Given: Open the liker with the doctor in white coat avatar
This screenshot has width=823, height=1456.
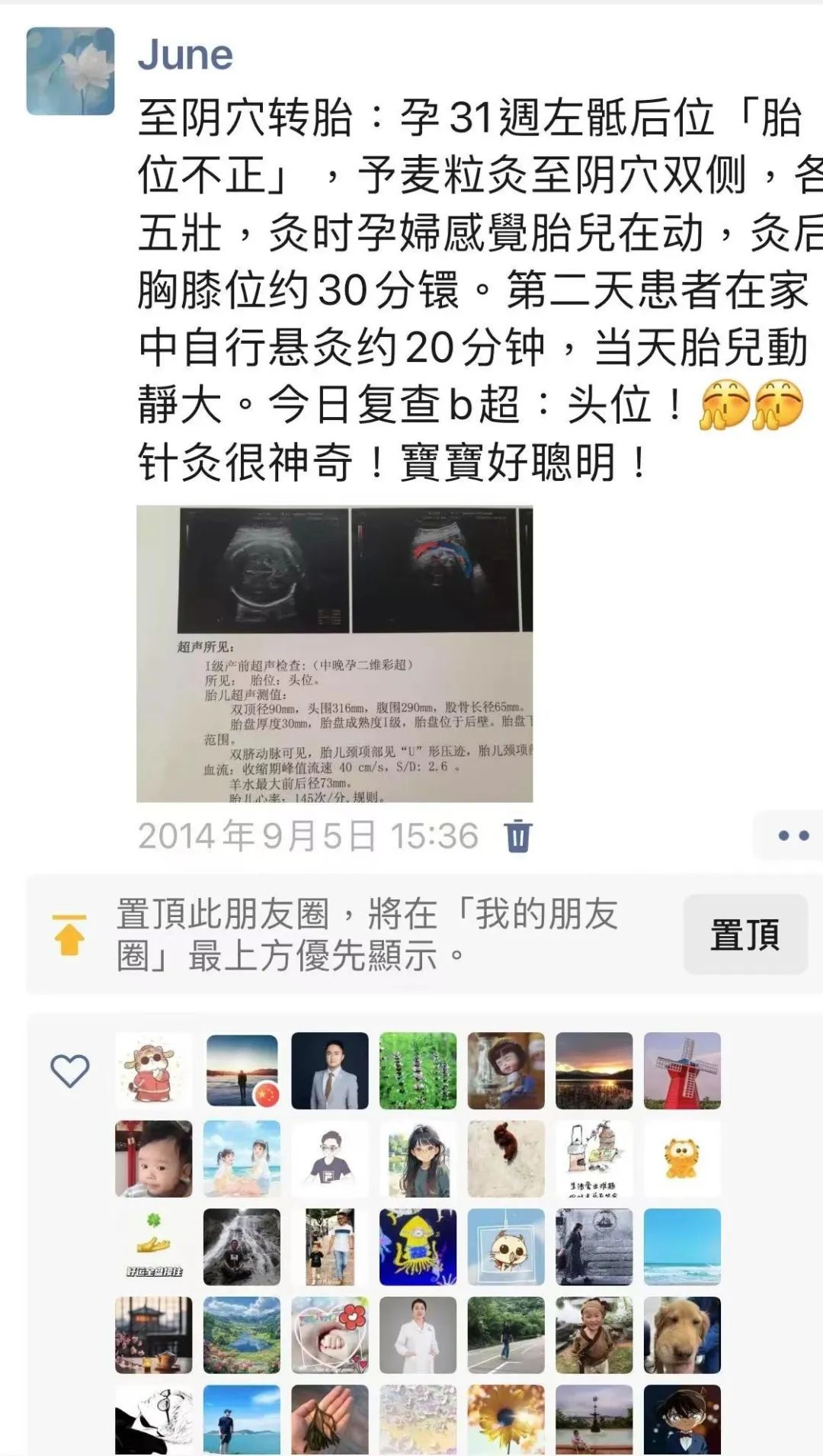Looking at the screenshot, I should (x=418, y=1335).
